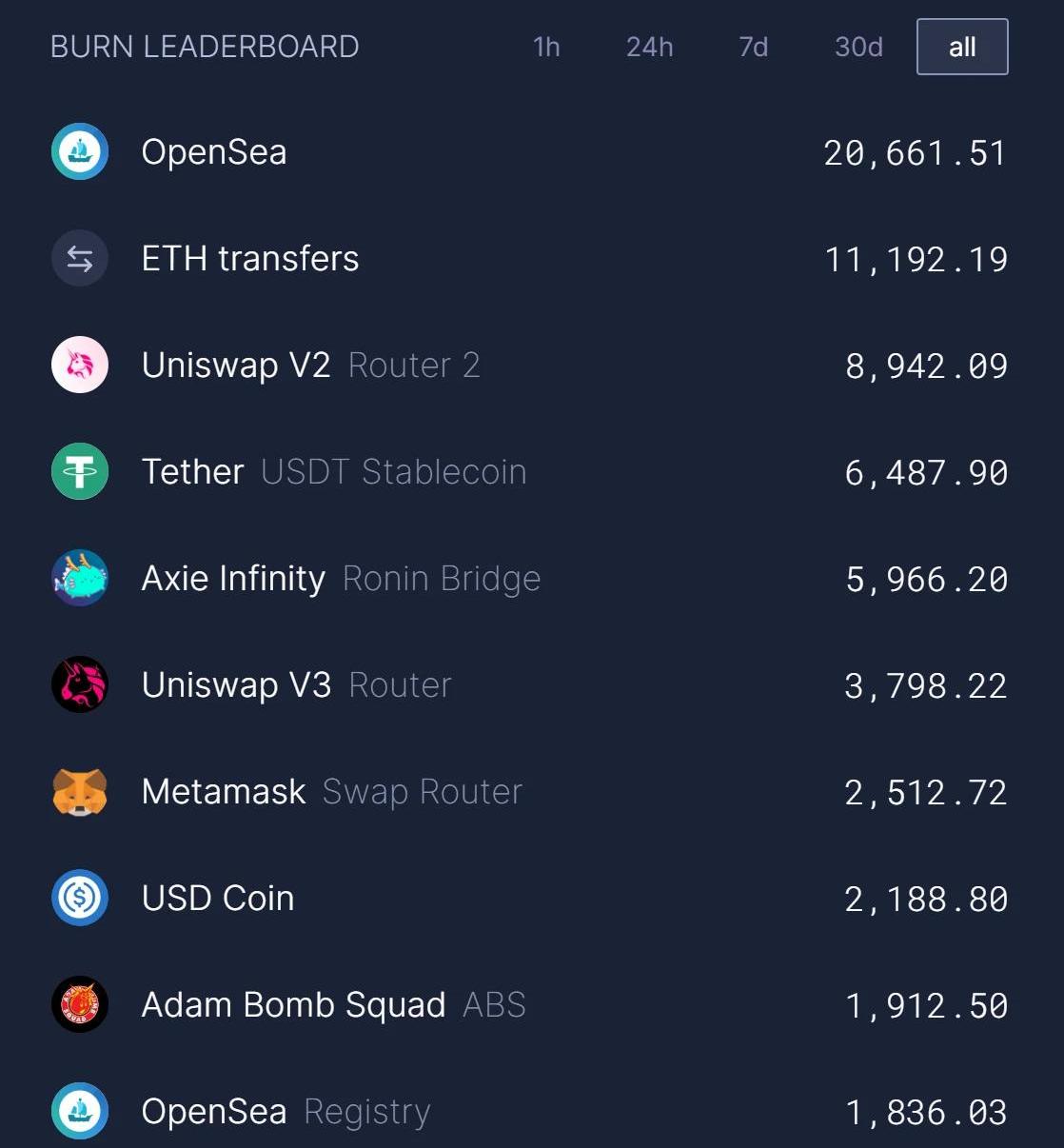Open the ETH transfers row
This screenshot has width=1064, height=1148.
[x=249, y=259]
